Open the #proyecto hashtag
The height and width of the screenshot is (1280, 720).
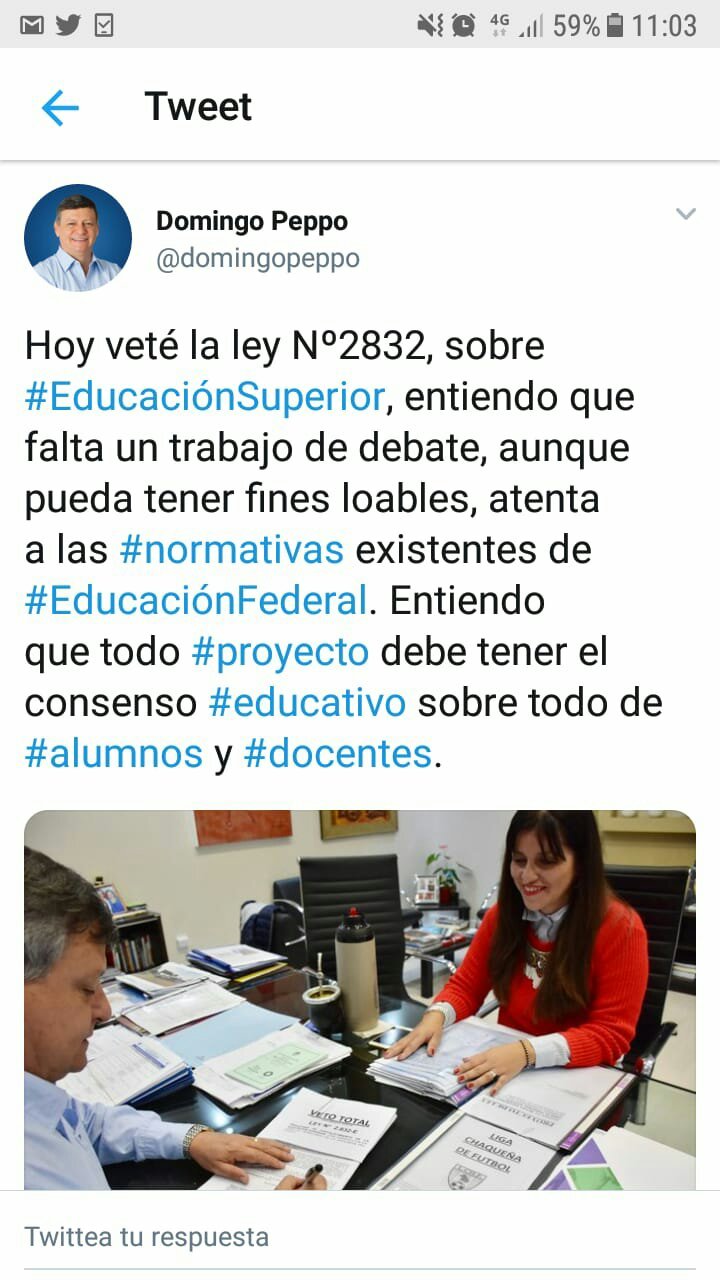point(280,652)
